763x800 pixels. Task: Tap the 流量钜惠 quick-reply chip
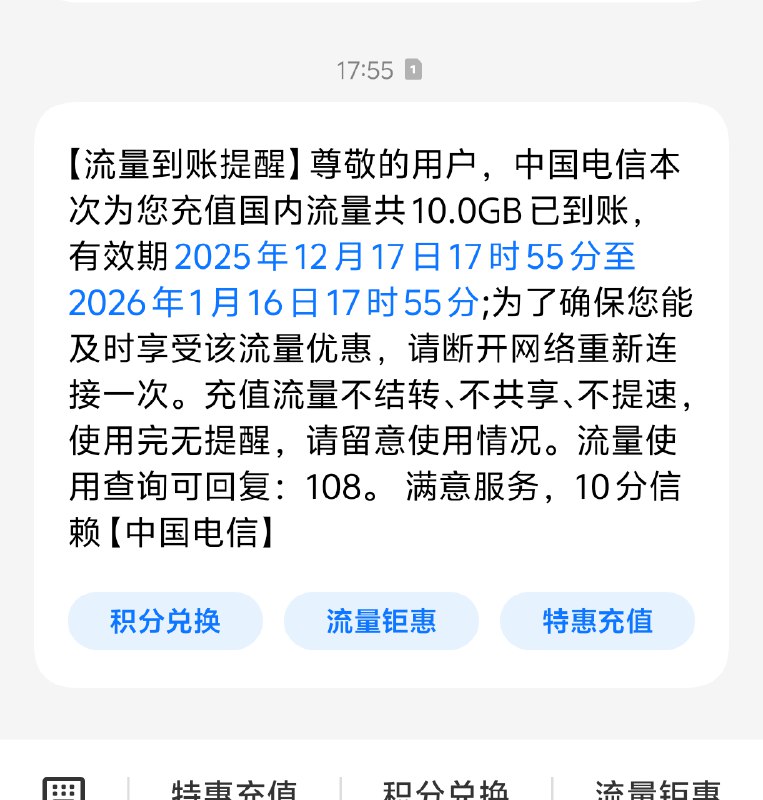tap(381, 620)
